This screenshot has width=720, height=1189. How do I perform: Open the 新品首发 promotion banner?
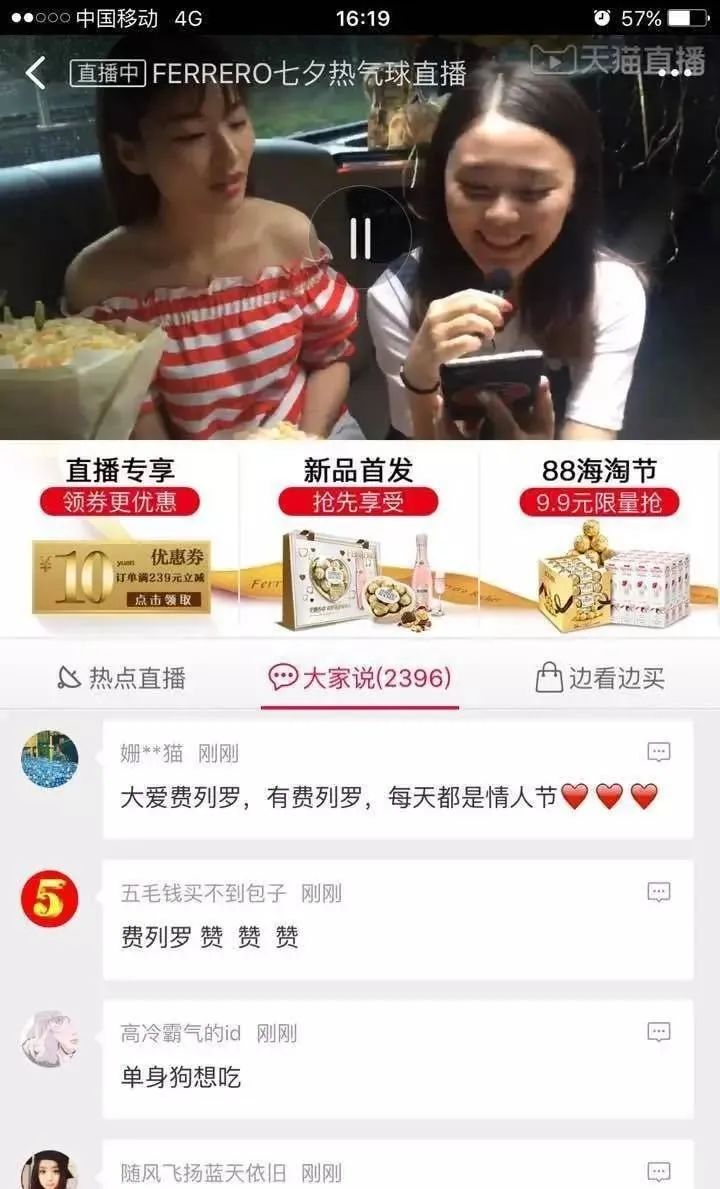tap(358, 540)
